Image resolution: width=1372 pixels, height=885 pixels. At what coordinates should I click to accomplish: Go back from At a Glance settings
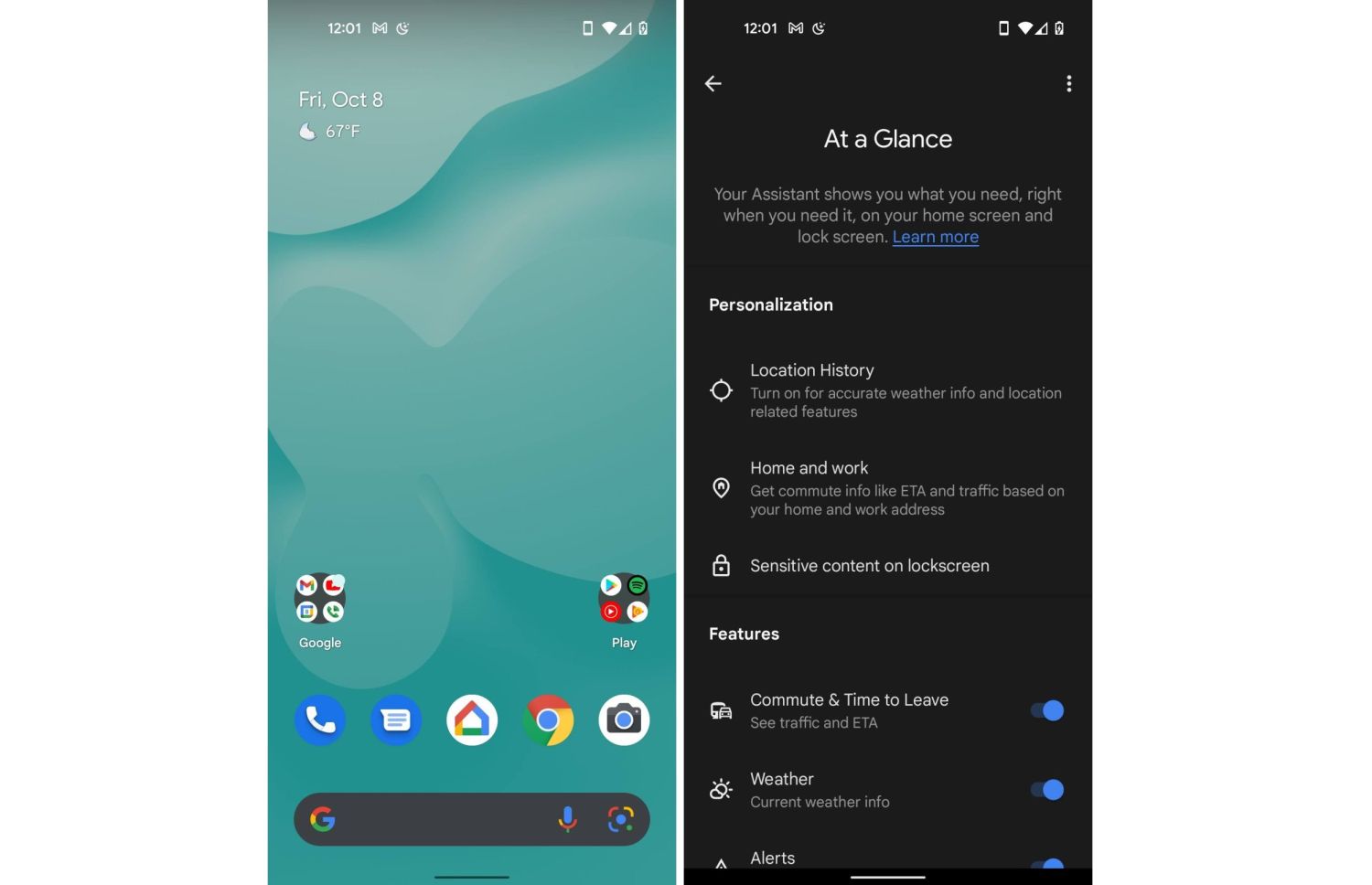(713, 84)
